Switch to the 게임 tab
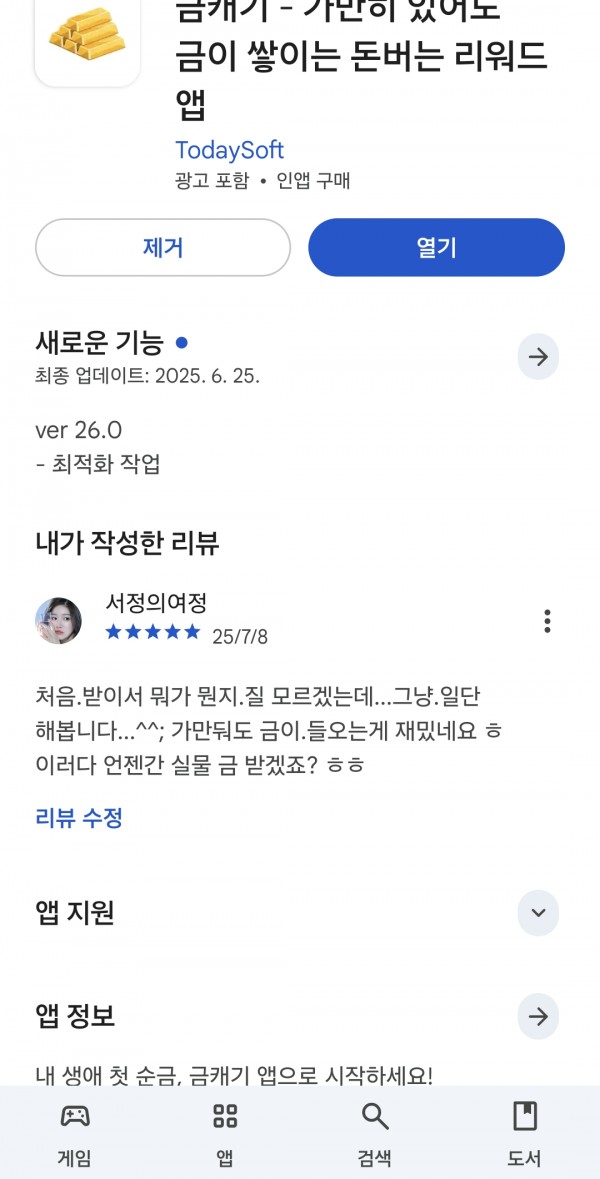600x1179 pixels. (x=74, y=1134)
